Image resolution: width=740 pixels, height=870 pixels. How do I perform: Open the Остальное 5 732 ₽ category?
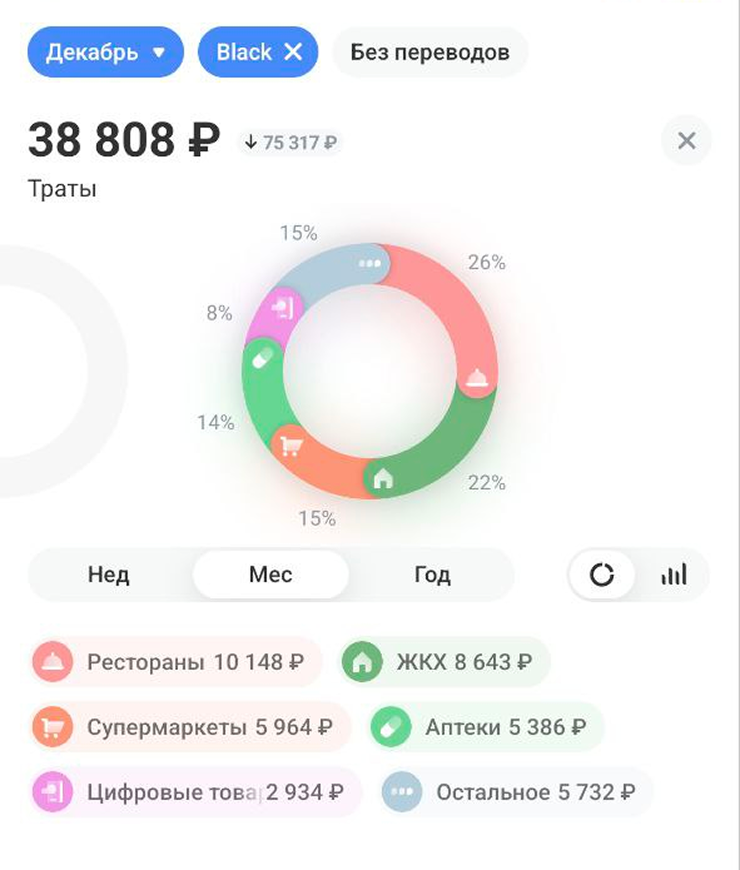click(515, 793)
